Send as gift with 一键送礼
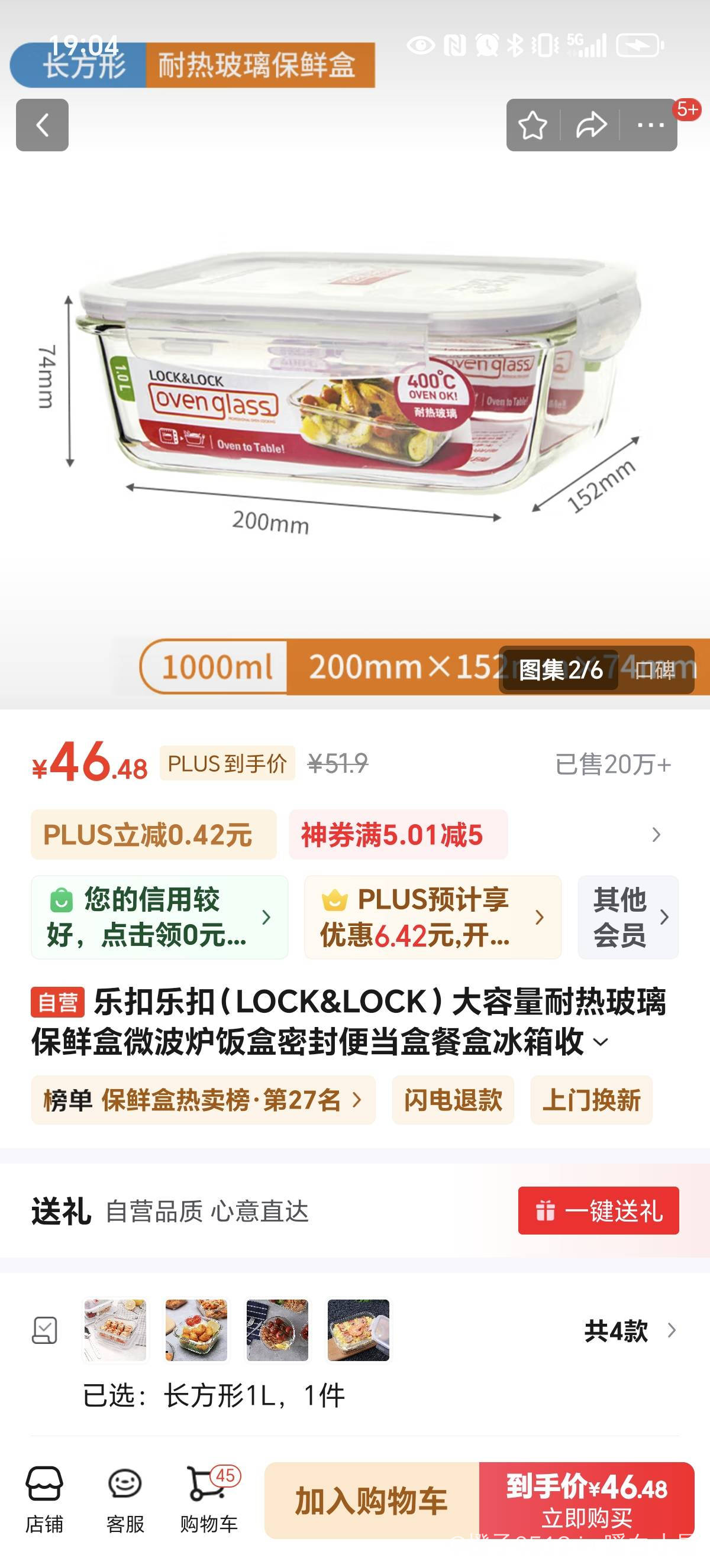This screenshot has height=1568, width=710. pos(598,1211)
